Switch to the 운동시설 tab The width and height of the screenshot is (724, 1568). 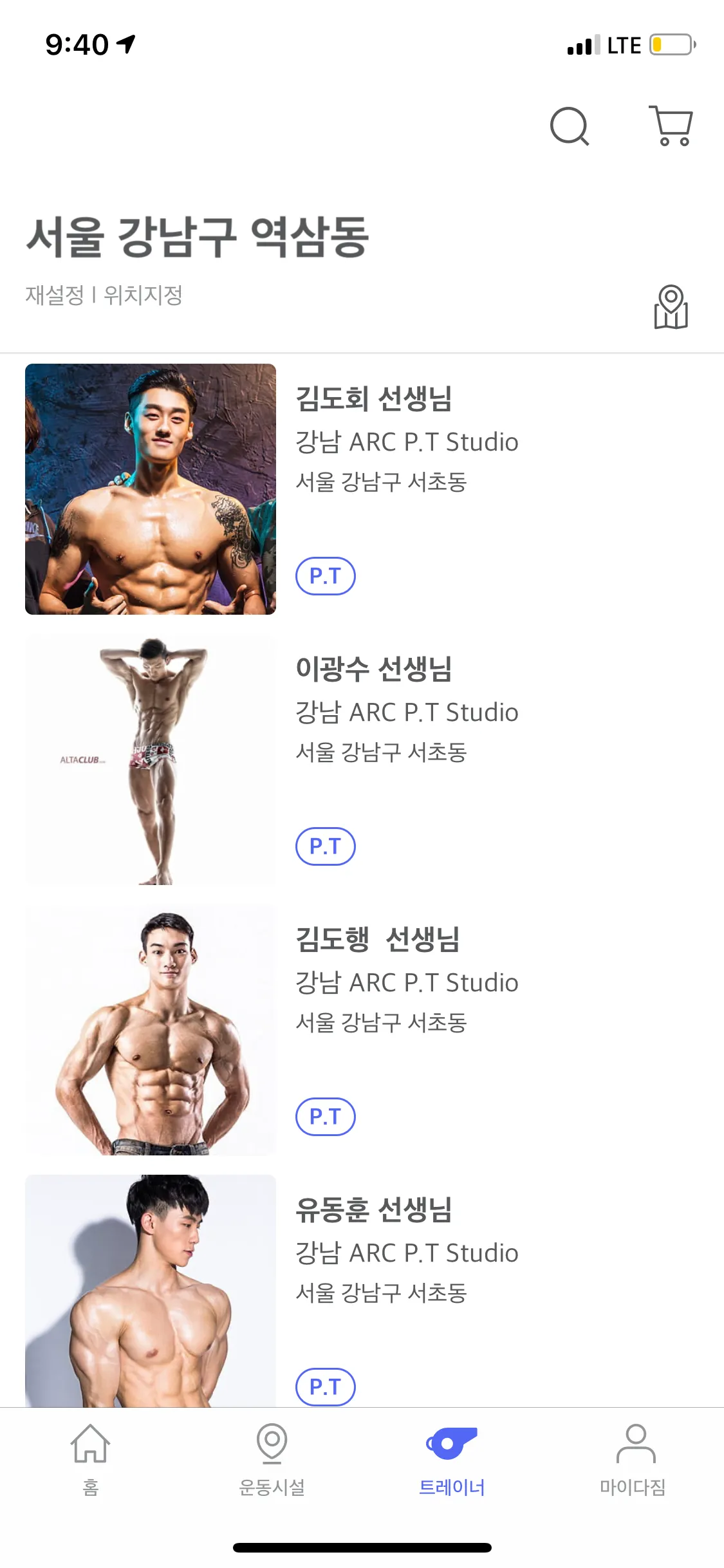coord(272,1460)
